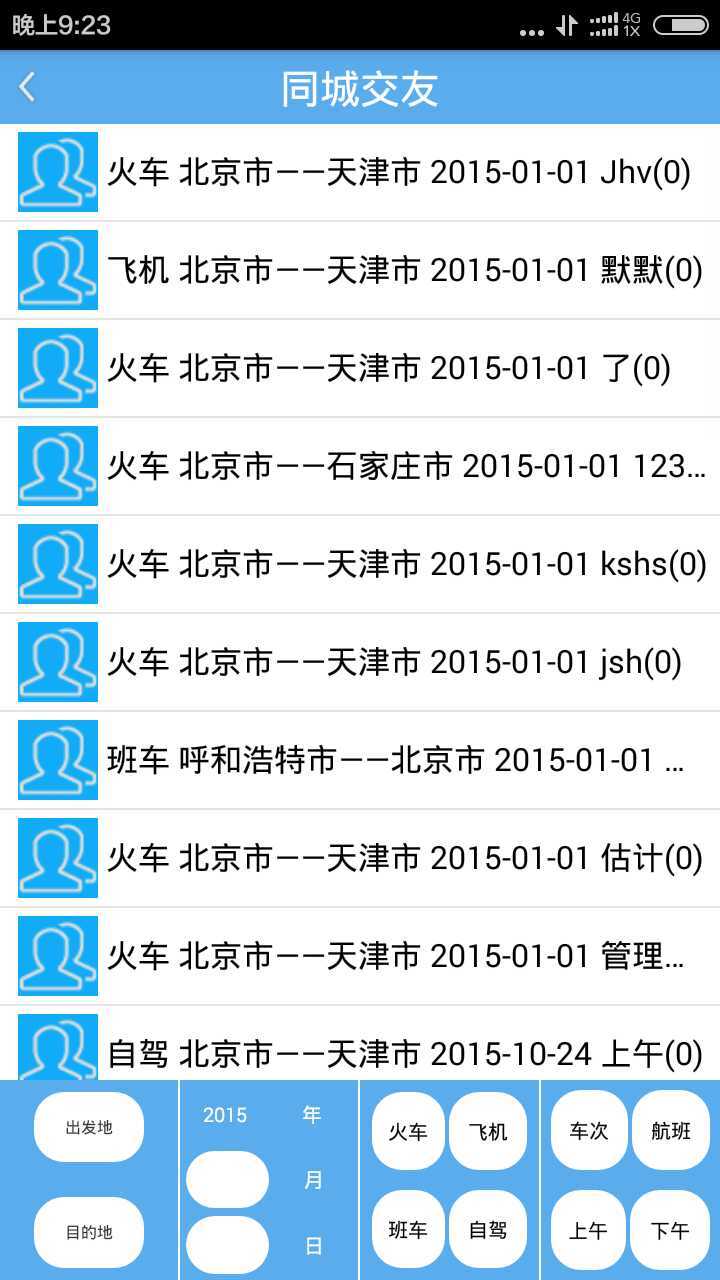
Task: Open the avatar beside the kshs post
Action: coord(56,563)
